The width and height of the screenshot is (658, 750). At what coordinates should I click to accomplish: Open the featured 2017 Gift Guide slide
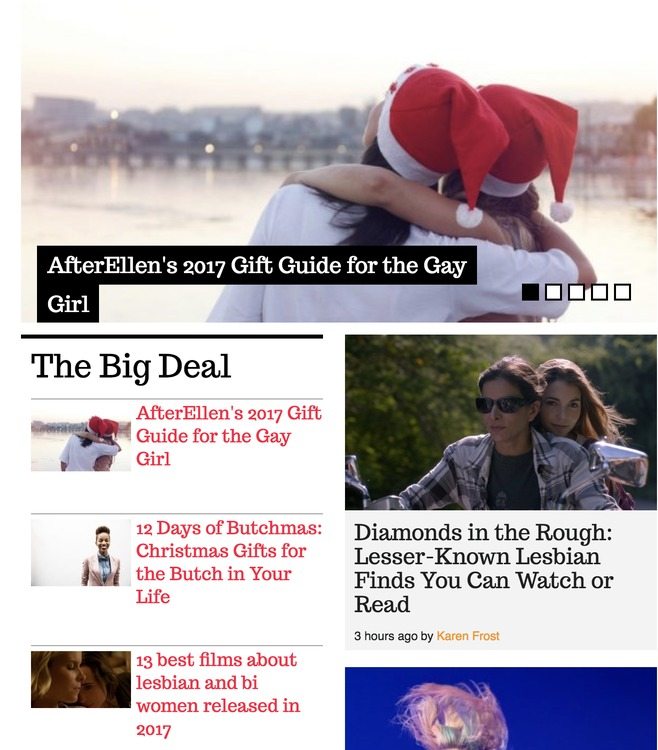coord(257,266)
